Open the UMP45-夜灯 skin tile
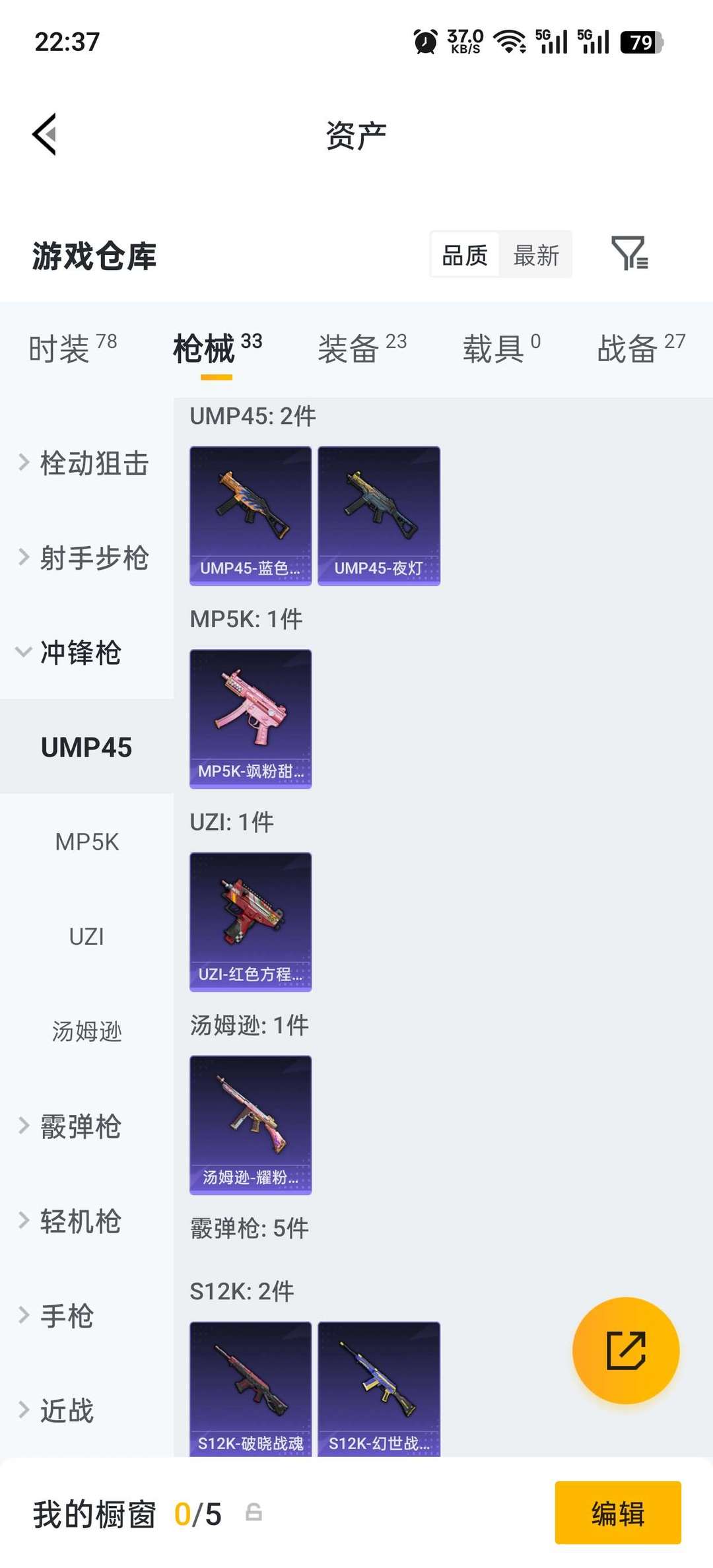The width and height of the screenshot is (713, 1568). pos(379,516)
